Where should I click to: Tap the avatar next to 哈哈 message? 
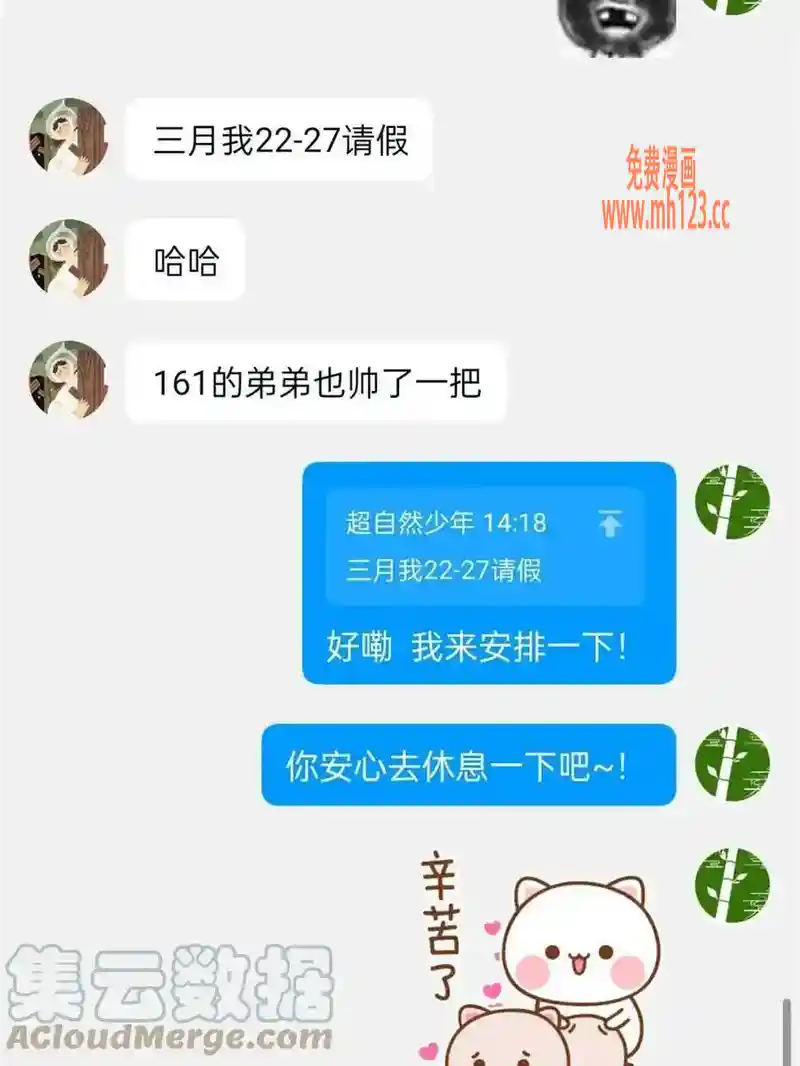click(68, 259)
